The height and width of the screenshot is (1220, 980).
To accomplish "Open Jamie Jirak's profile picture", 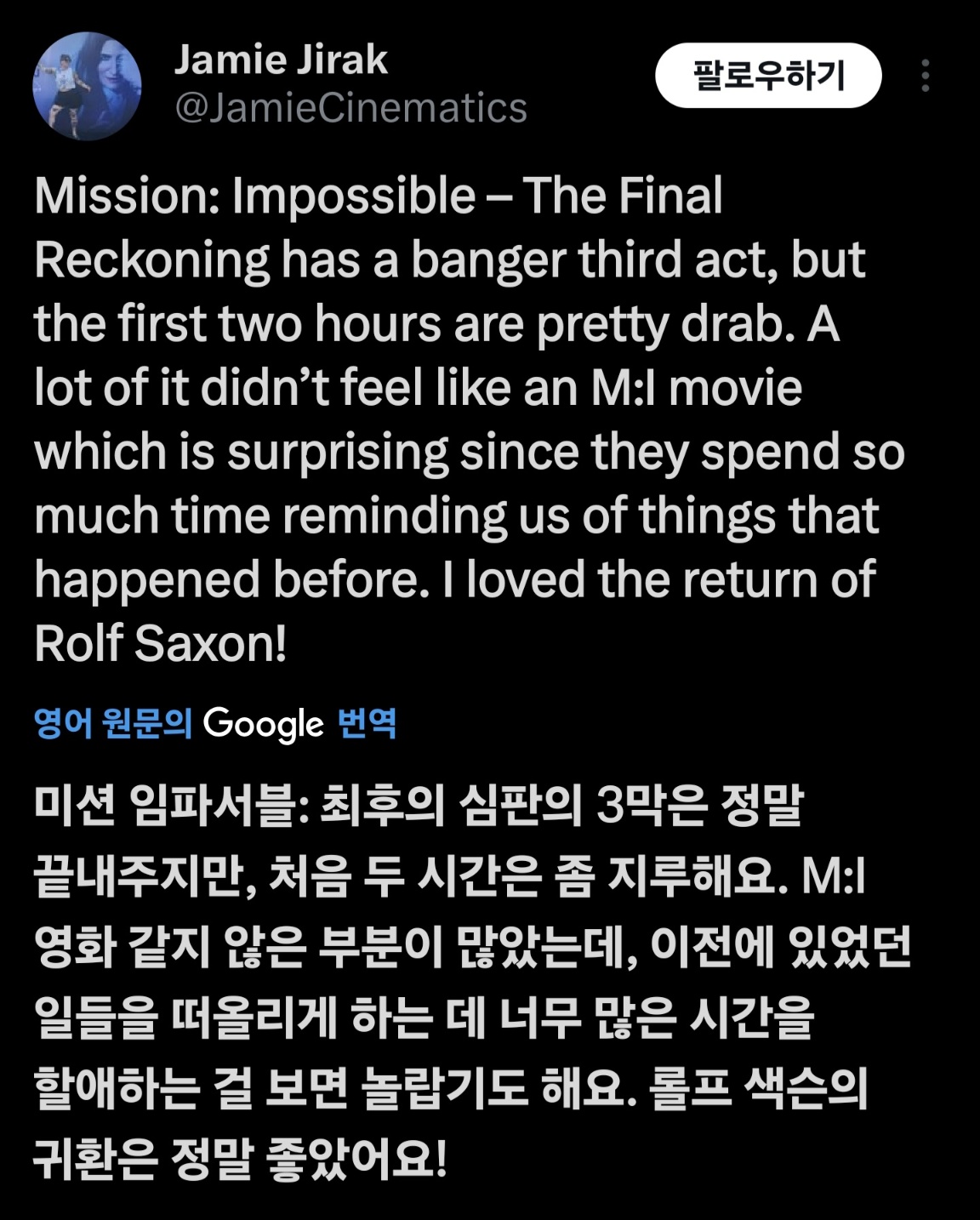I will point(87,86).
